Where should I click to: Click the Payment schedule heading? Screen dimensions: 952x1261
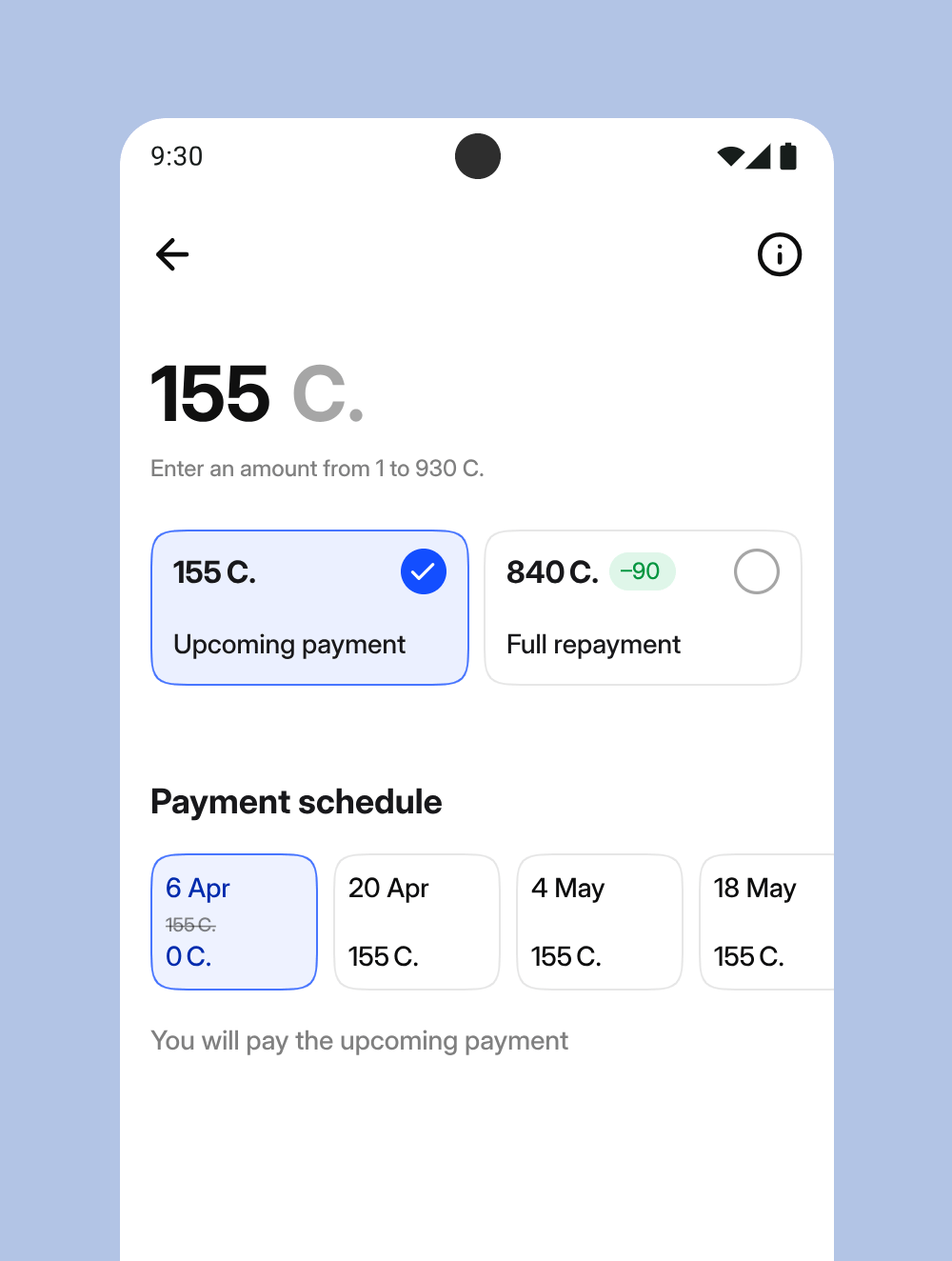[296, 802]
